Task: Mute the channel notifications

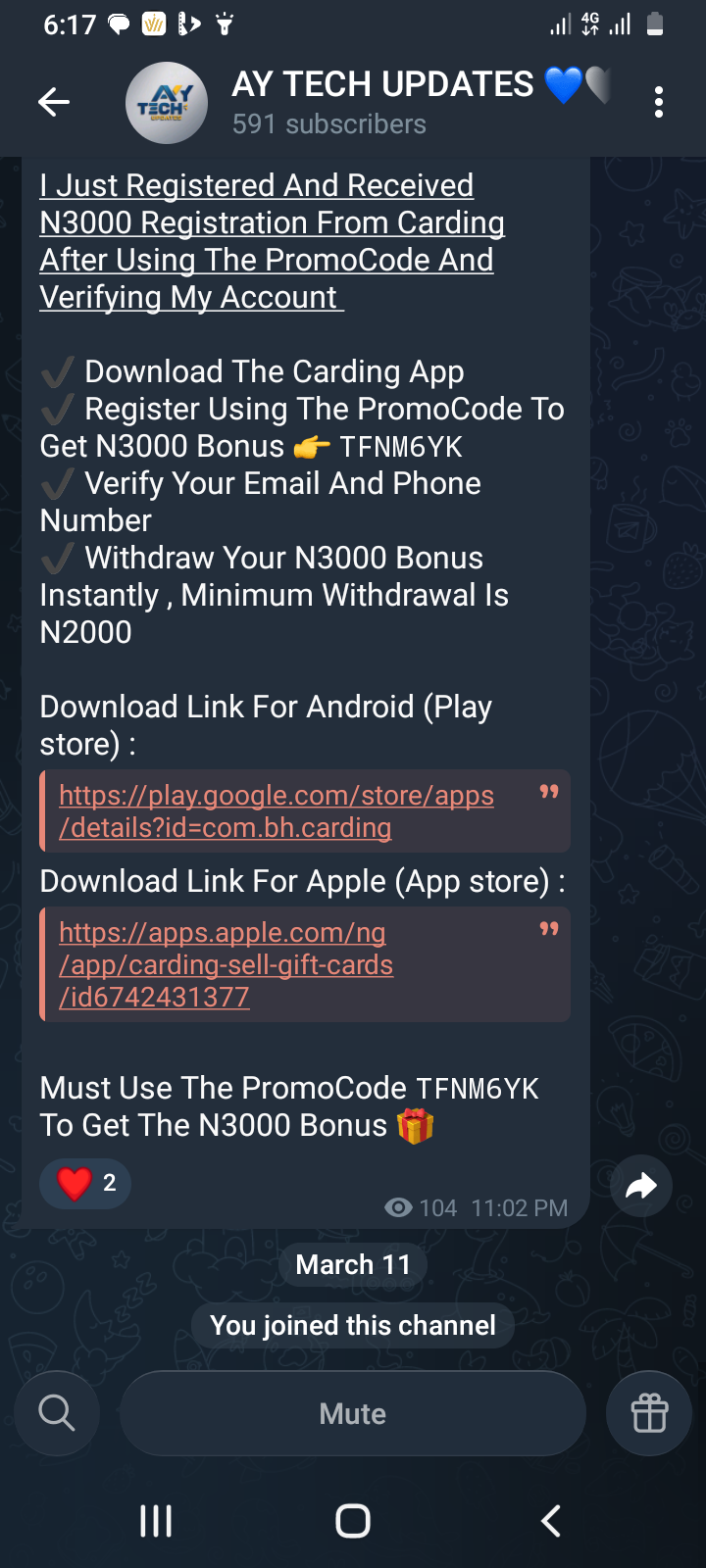Action: point(353,1413)
